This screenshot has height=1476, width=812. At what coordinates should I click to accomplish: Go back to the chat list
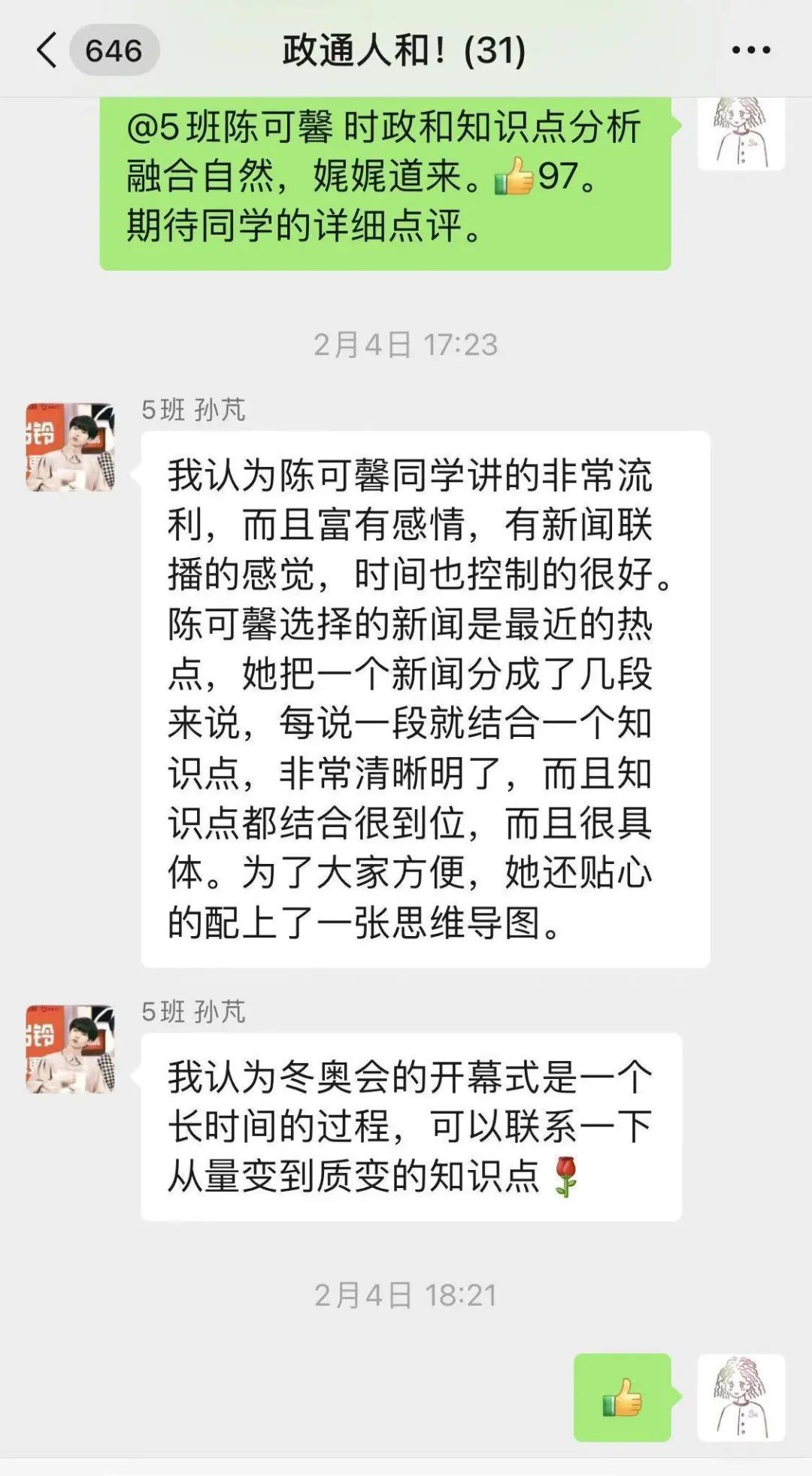coord(47,50)
